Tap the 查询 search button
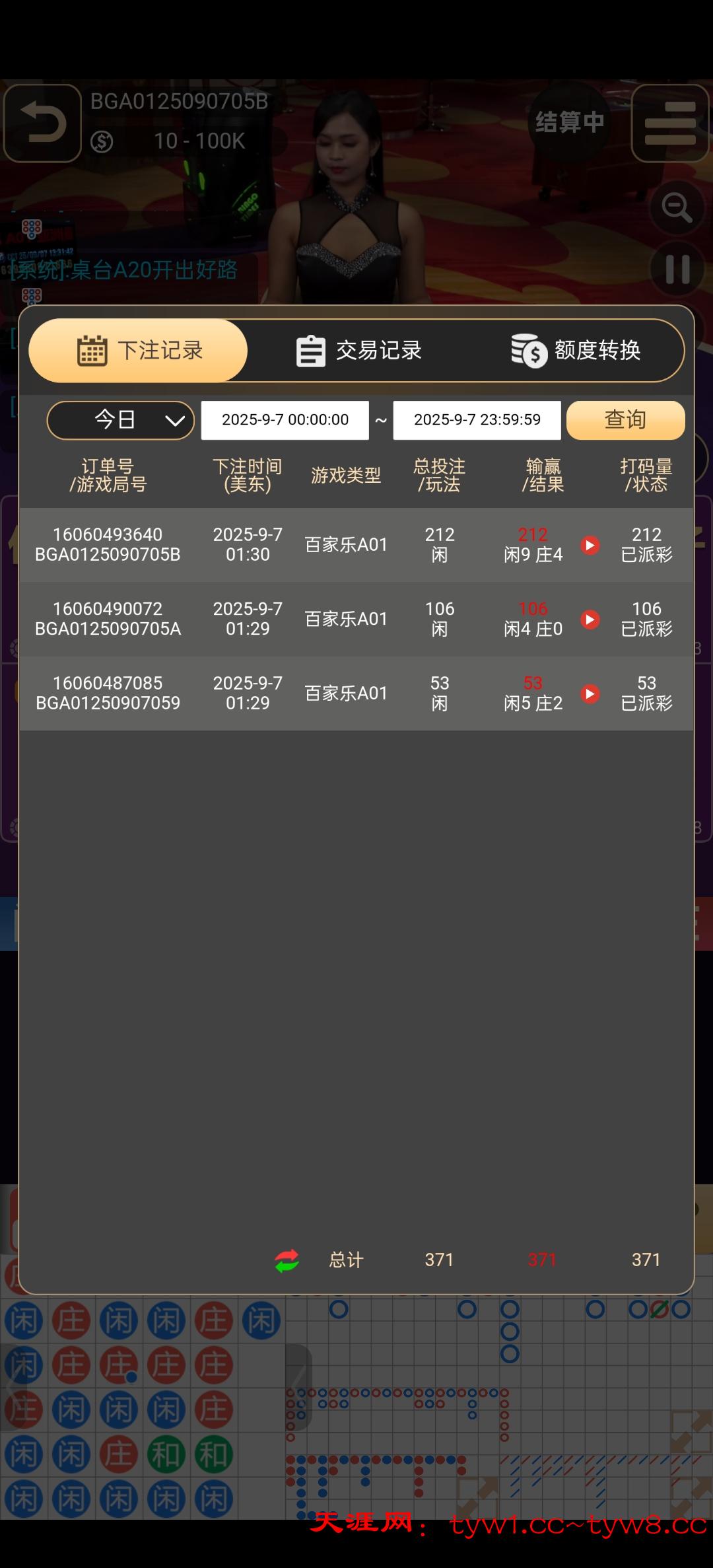 coord(625,420)
